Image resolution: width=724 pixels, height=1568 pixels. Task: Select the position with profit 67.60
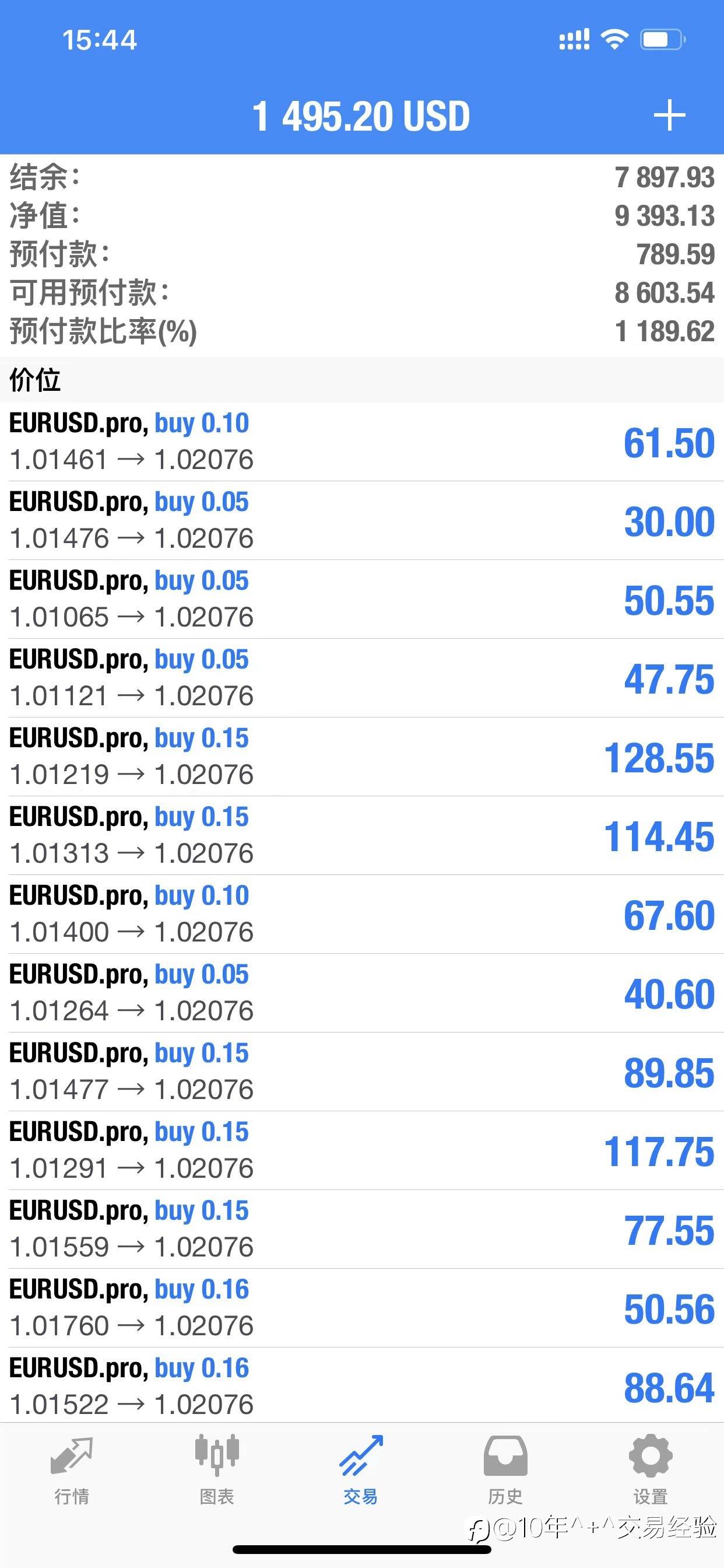[x=362, y=914]
